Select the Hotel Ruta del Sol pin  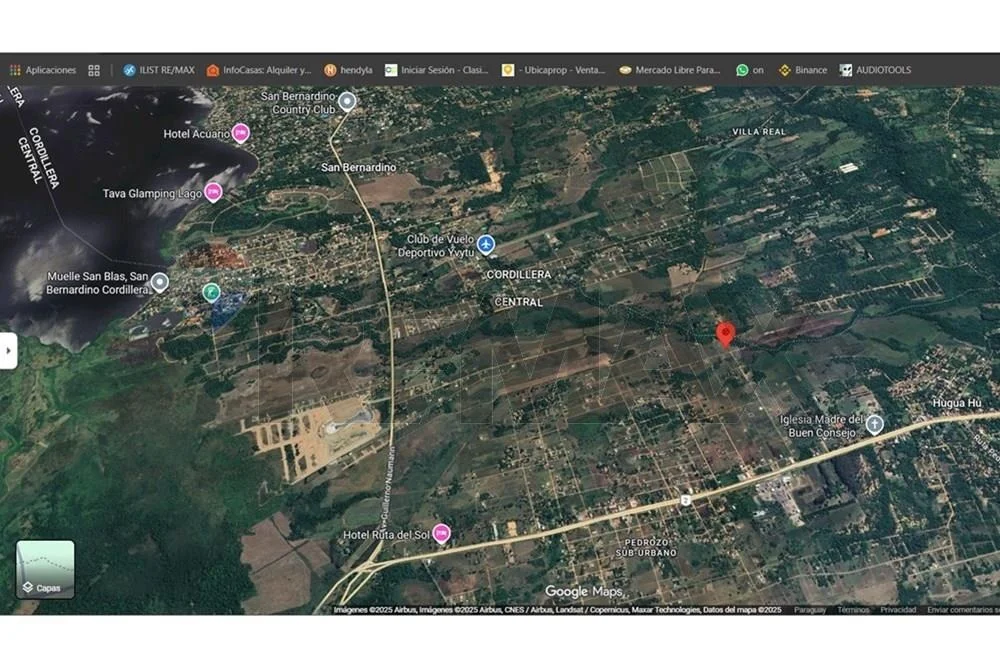click(x=441, y=533)
